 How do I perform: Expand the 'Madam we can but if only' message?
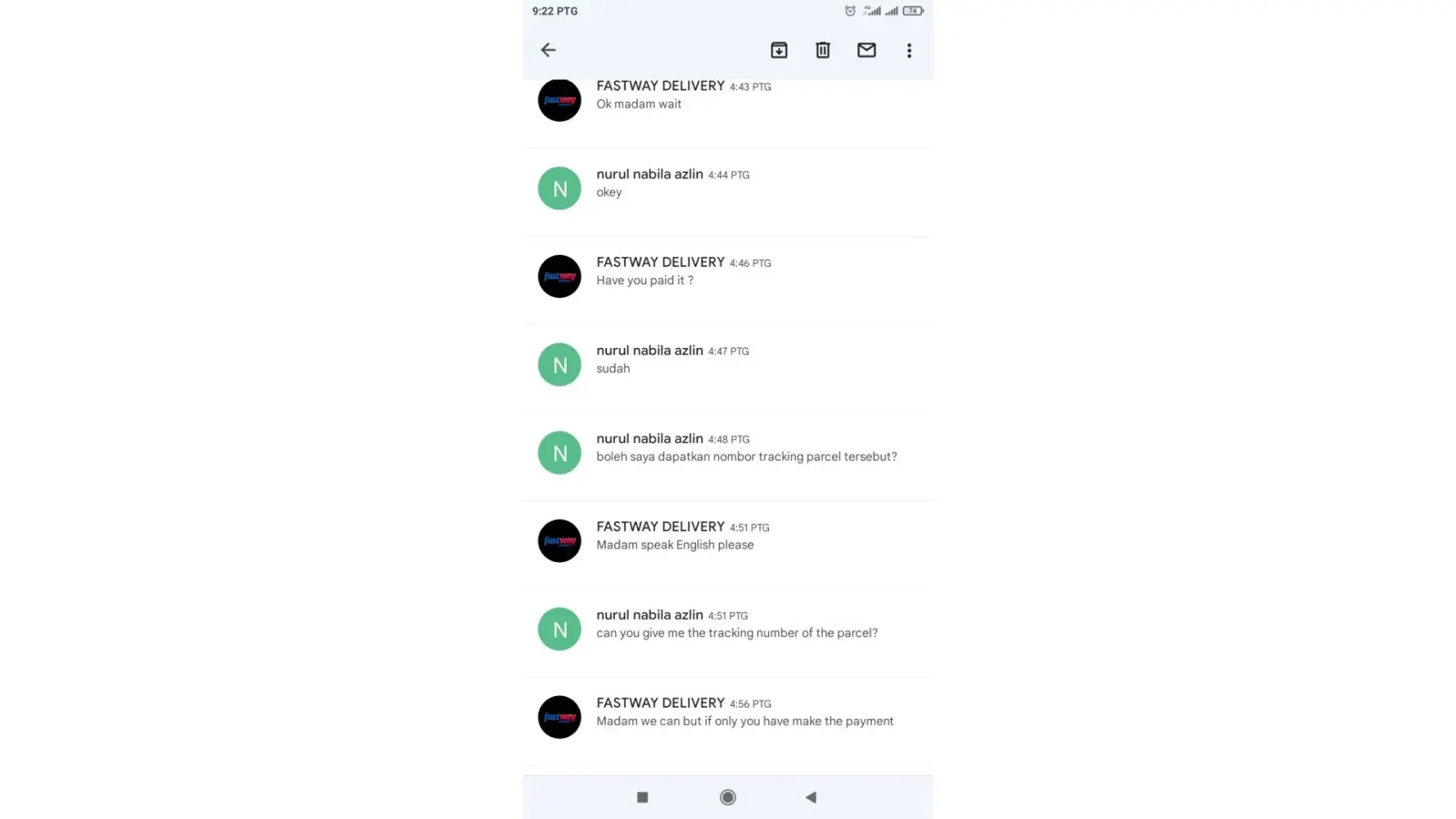(x=744, y=721)
